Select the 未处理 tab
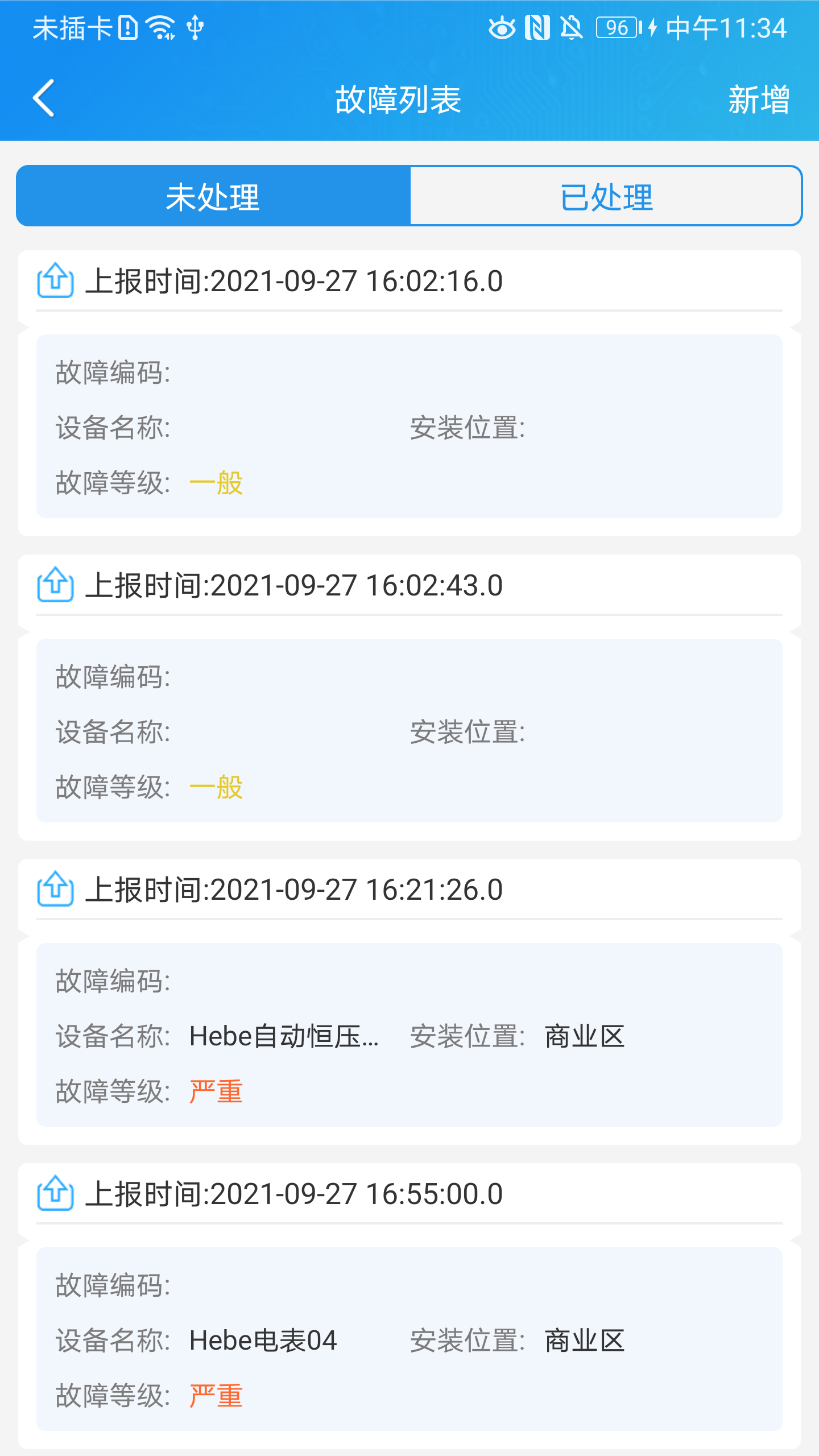Screen dimensions: 819x1456 (213, 196)
